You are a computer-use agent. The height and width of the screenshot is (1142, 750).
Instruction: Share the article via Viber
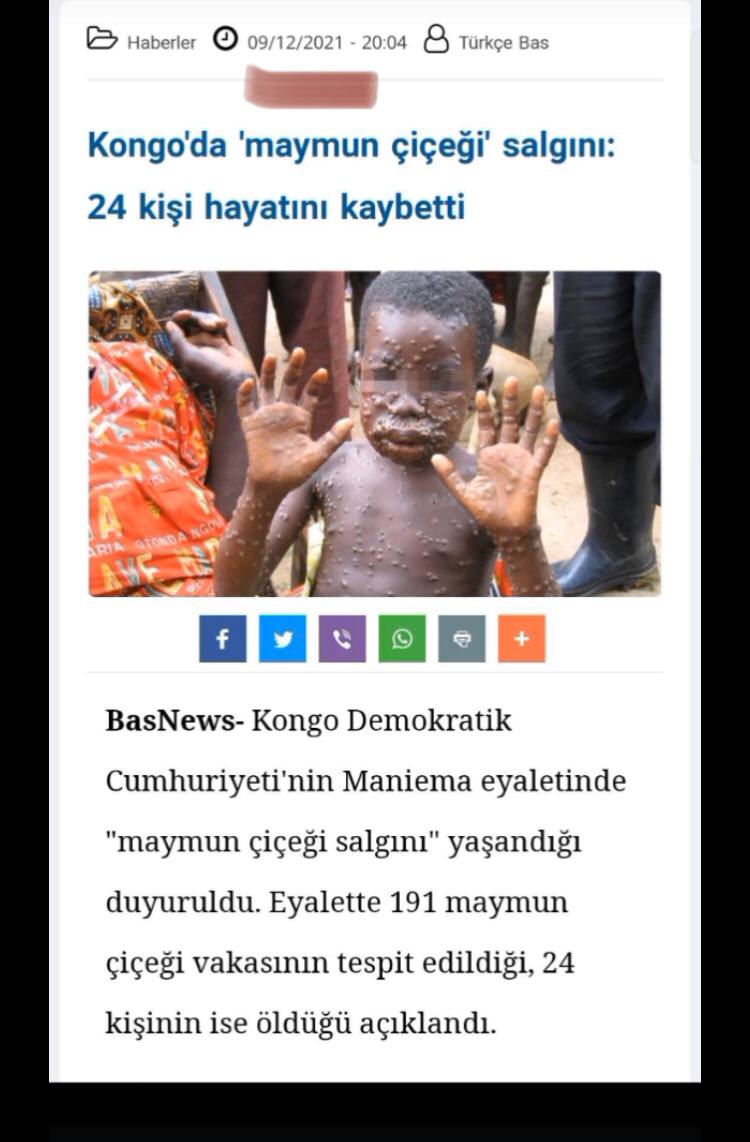[342, 639]
